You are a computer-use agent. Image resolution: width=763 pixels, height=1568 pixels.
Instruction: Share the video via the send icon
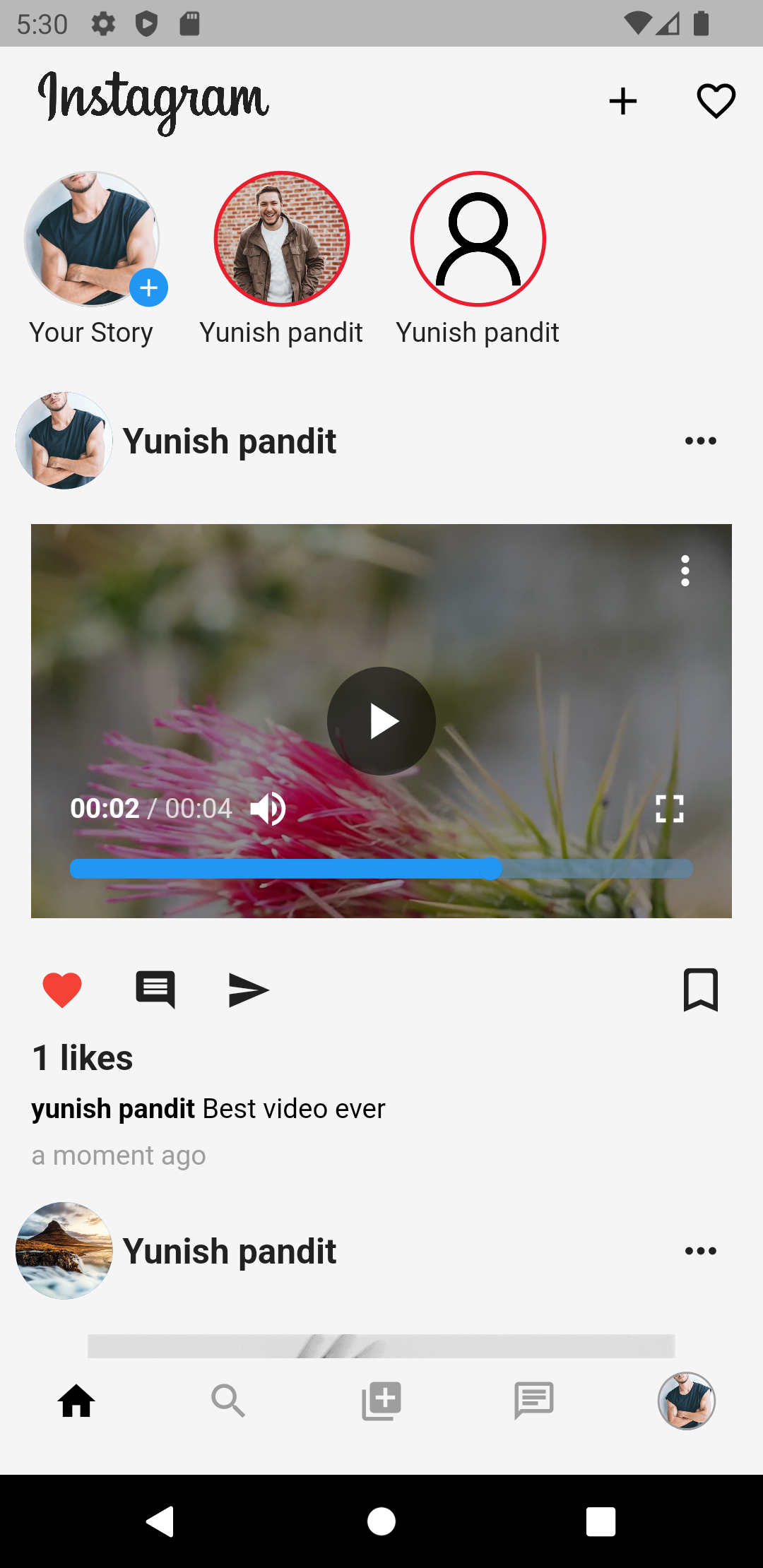[x=247, y=990]
